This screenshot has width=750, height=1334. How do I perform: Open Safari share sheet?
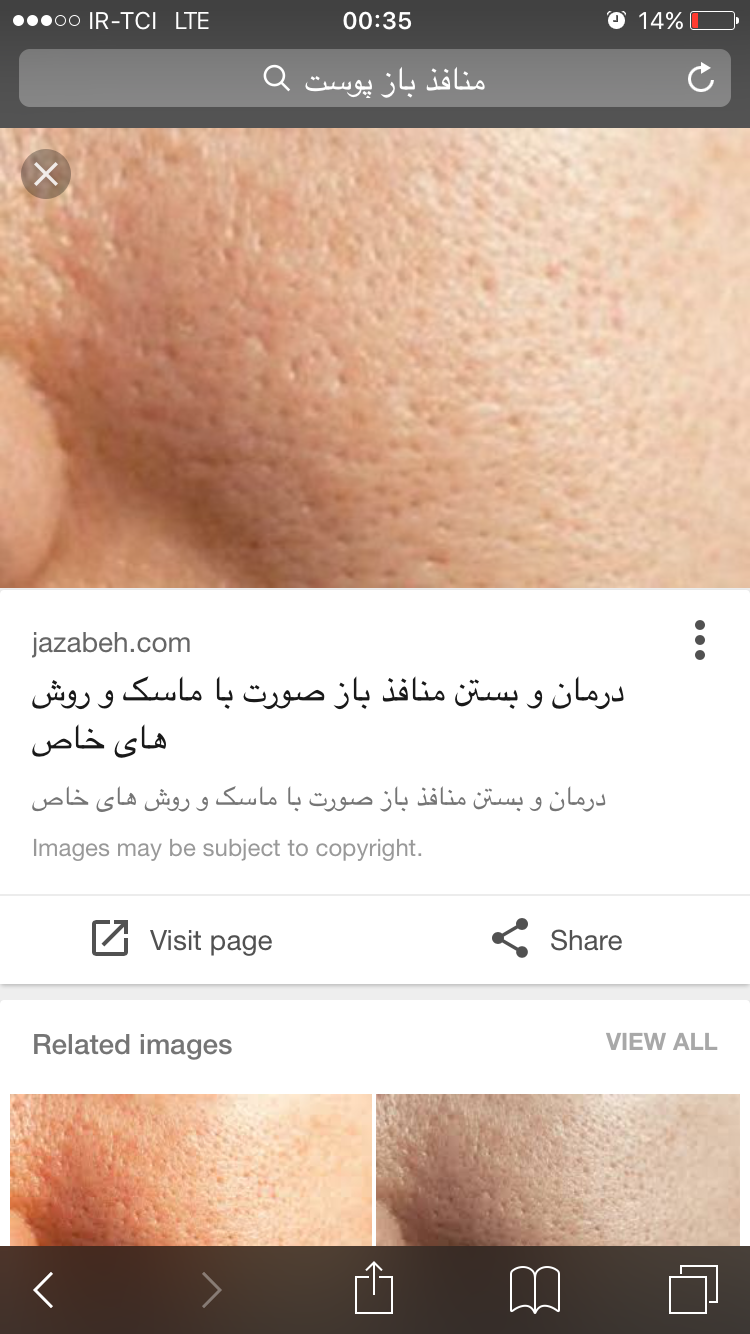click(x=375, y=1288)
